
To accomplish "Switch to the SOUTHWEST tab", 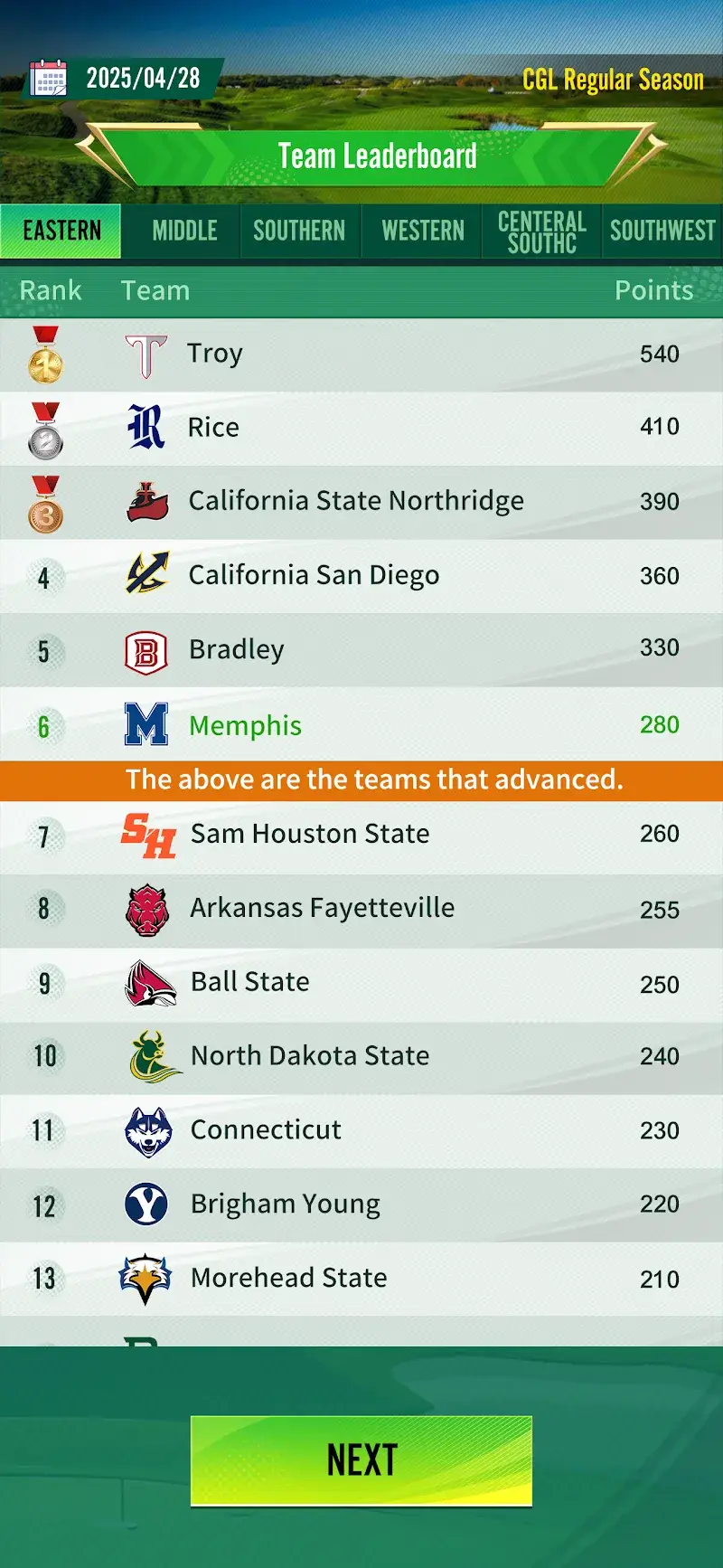I will (x=662, y=231).
